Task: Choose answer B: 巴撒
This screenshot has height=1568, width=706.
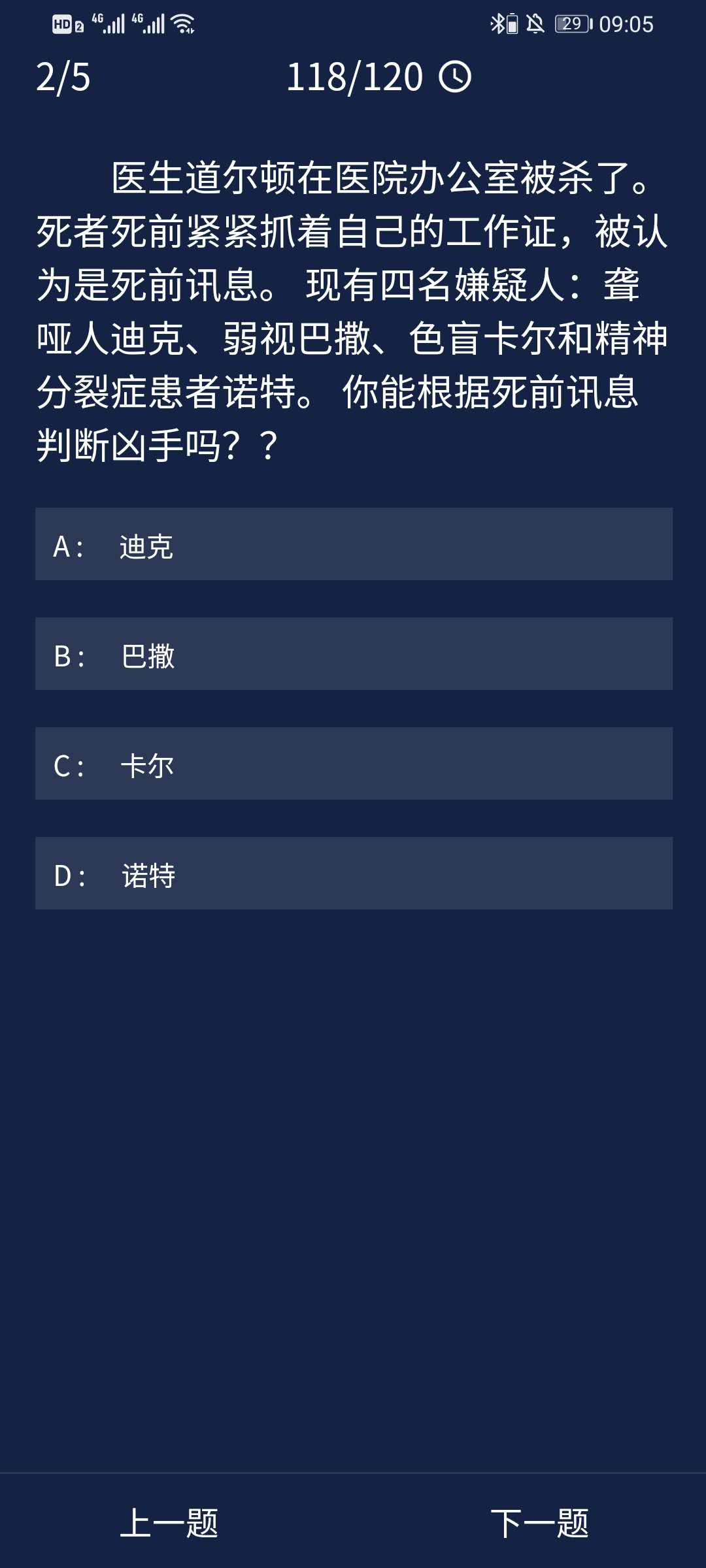Action: click(x=353, y=654)
